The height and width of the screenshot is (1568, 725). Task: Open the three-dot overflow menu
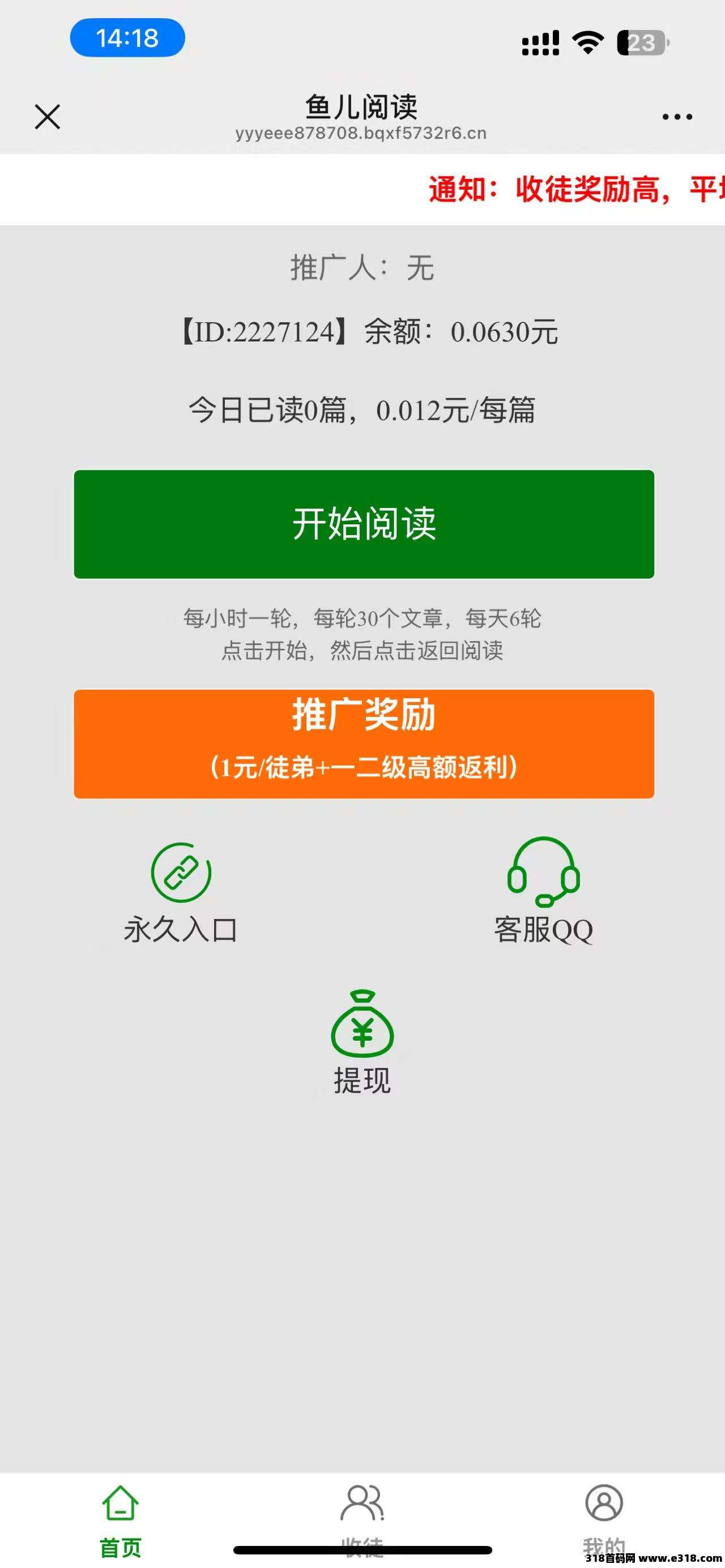pos(677,117)
